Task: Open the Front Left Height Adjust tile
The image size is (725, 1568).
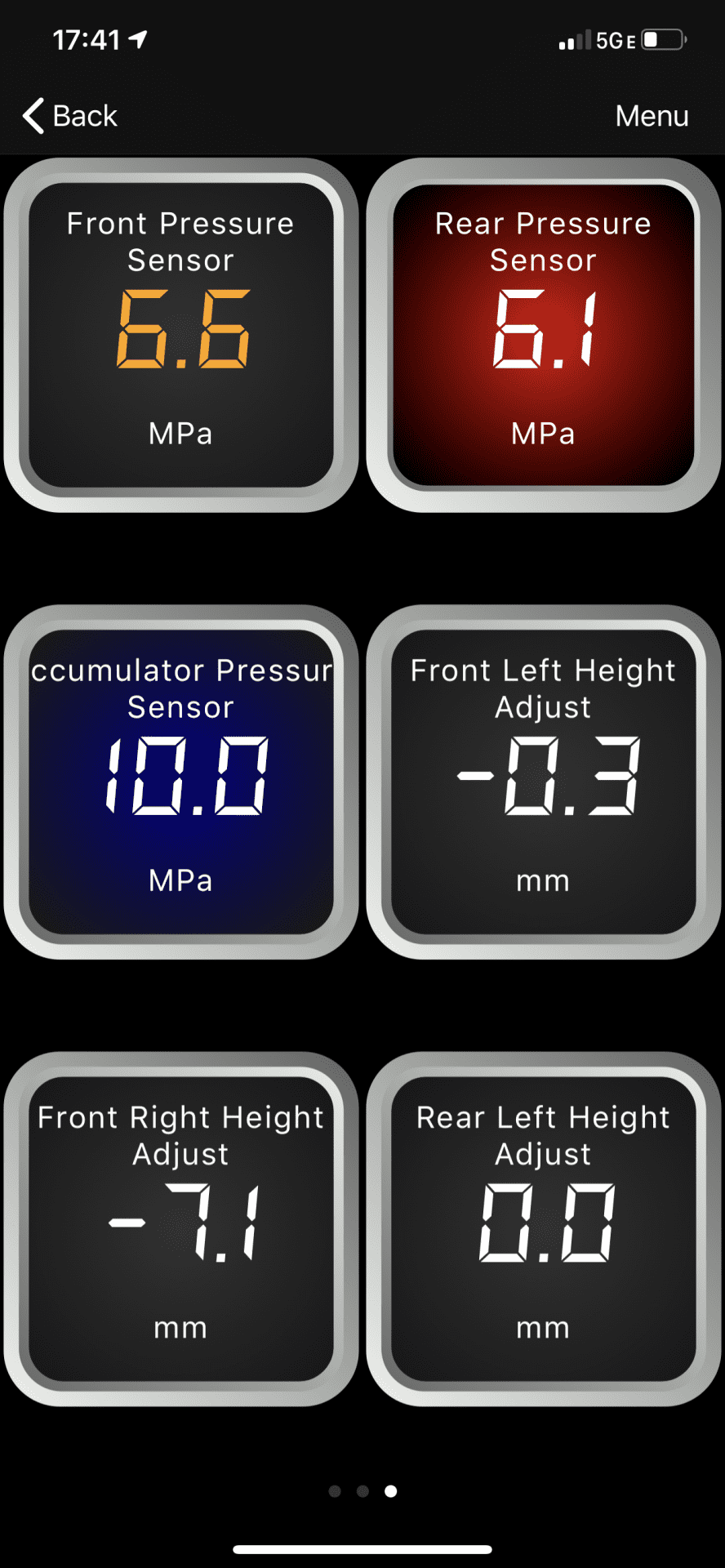Action: tap(544, 782)
